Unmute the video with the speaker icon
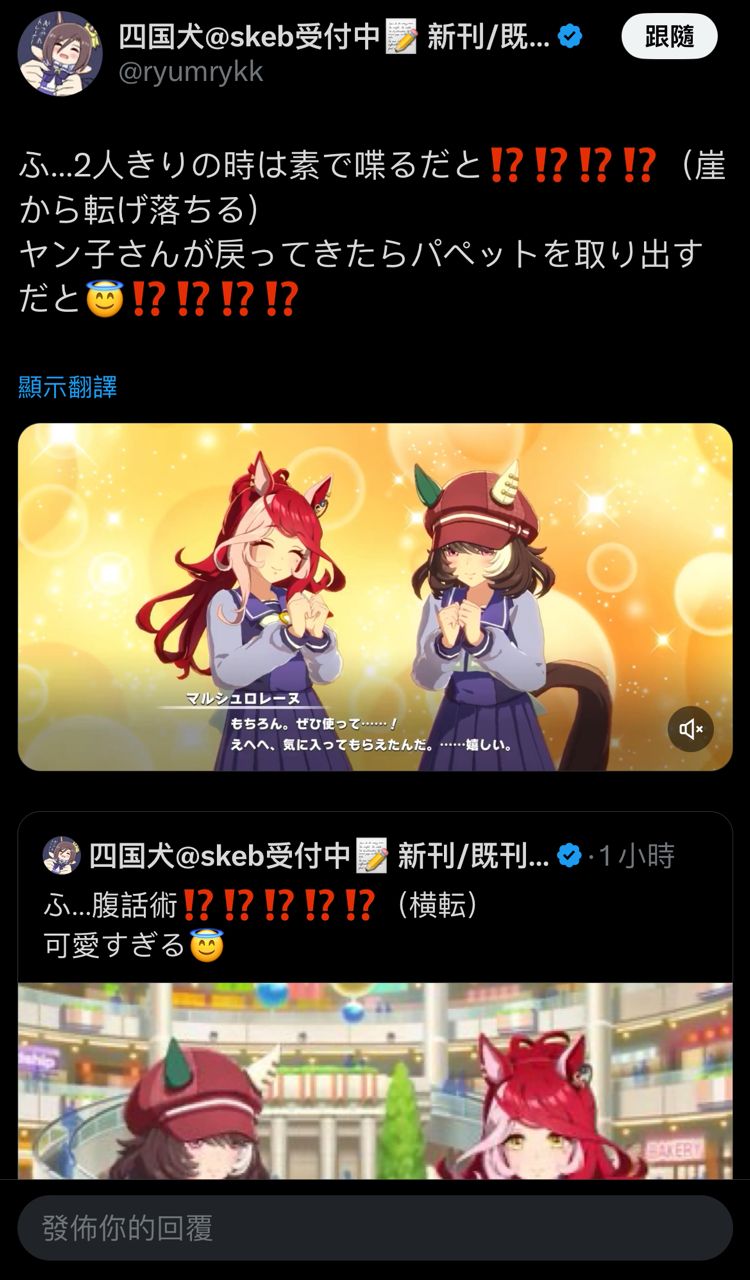 tap(691, 729)
